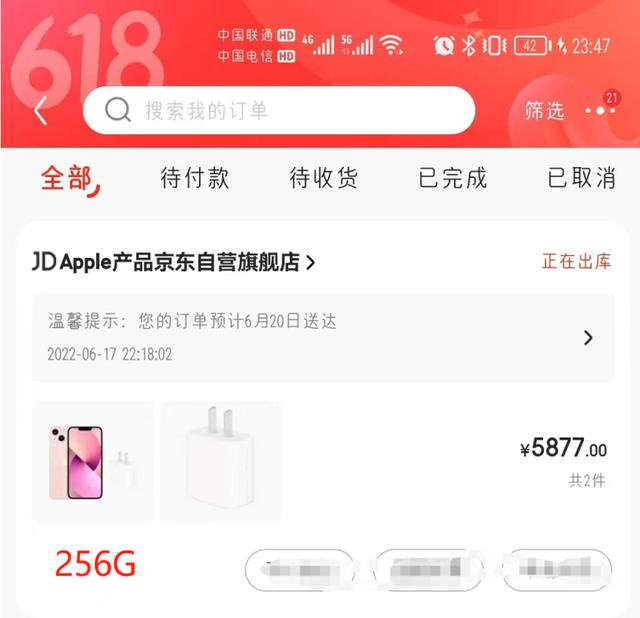The width and height of the screenshot is (640, 618).
Task: Select the 待收货 tab
Action: (x=324, y=179)
